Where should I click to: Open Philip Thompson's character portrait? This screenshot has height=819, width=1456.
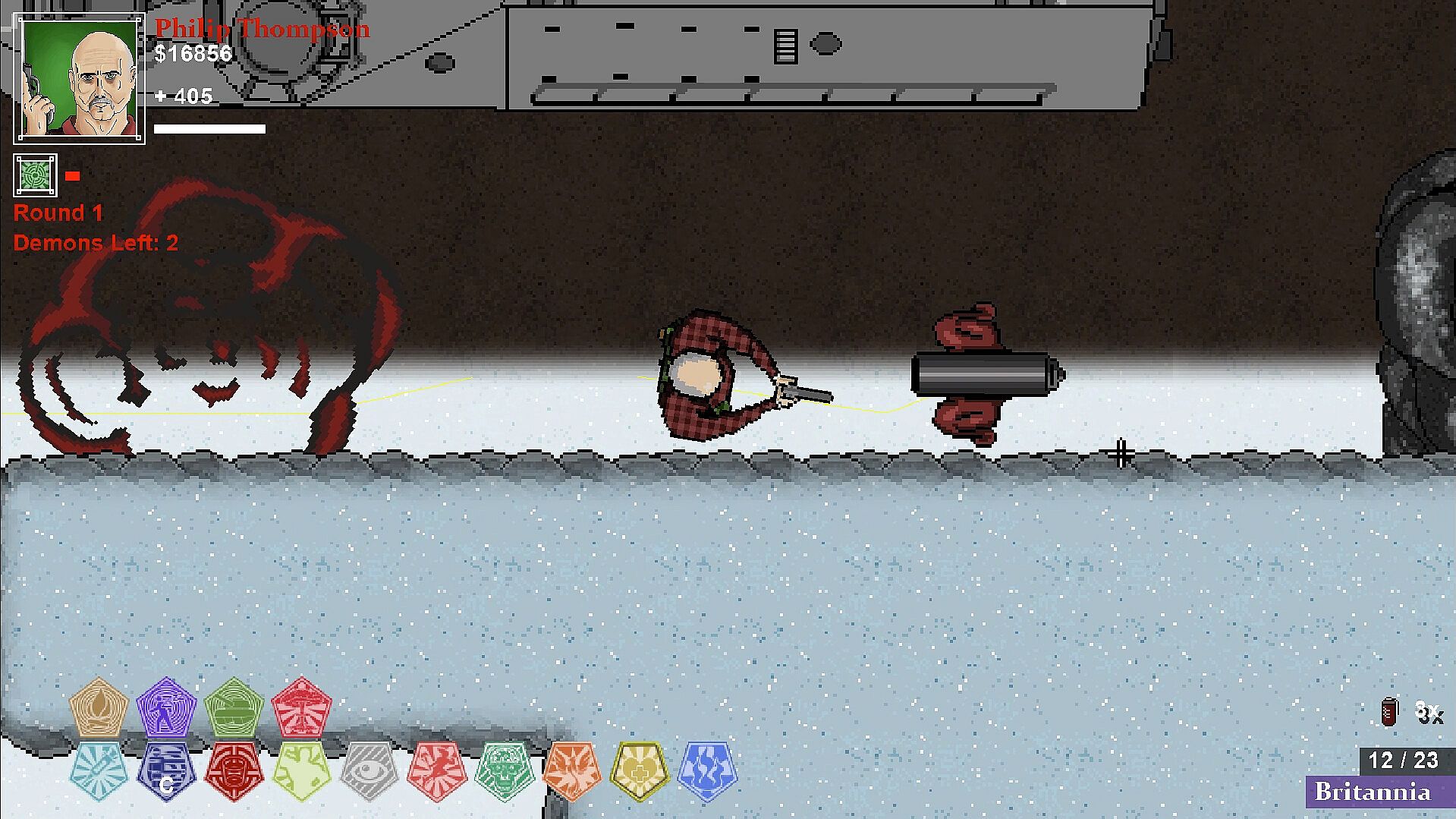79,79
